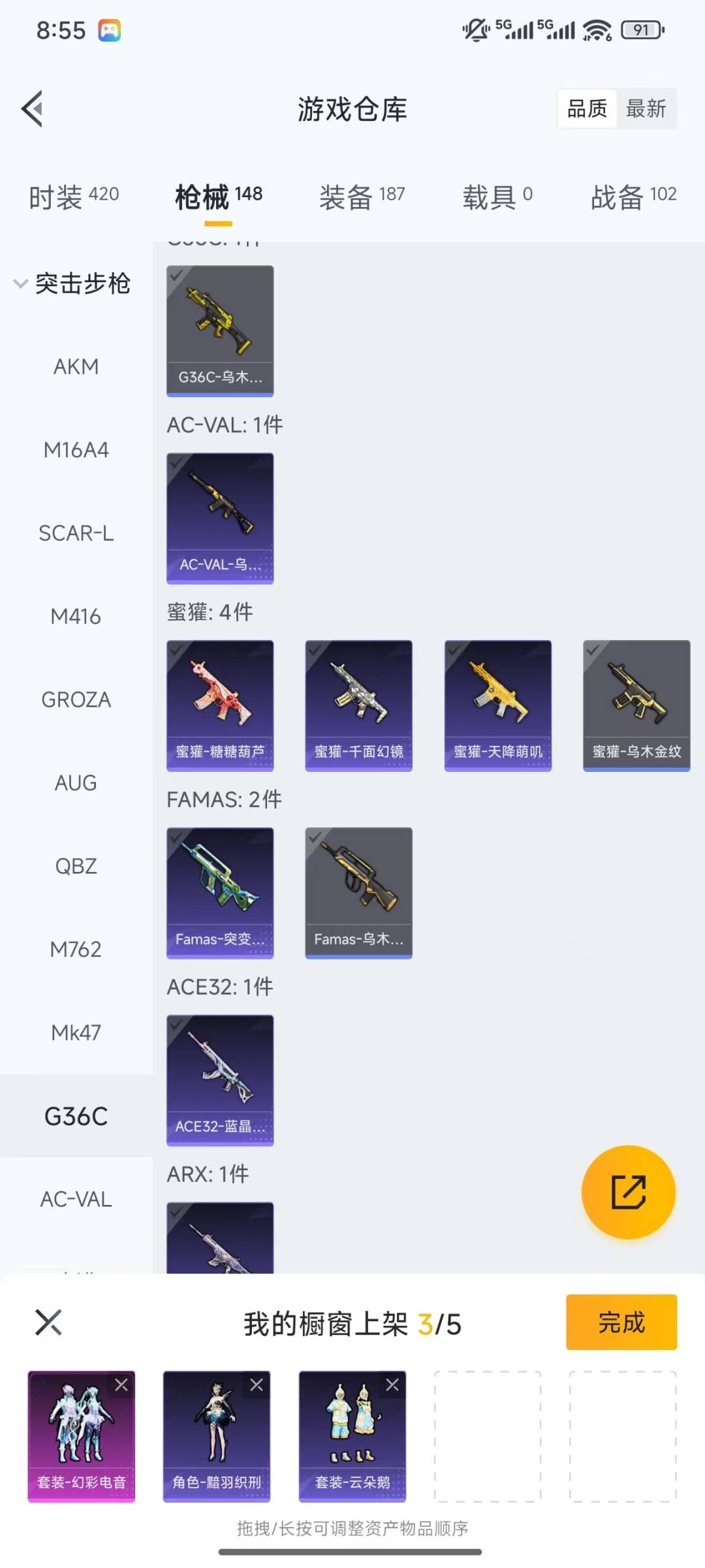Screen dimensions: 705x1568
Task: Select AKM in the weapon list
Action: click(x=76, y=367)
